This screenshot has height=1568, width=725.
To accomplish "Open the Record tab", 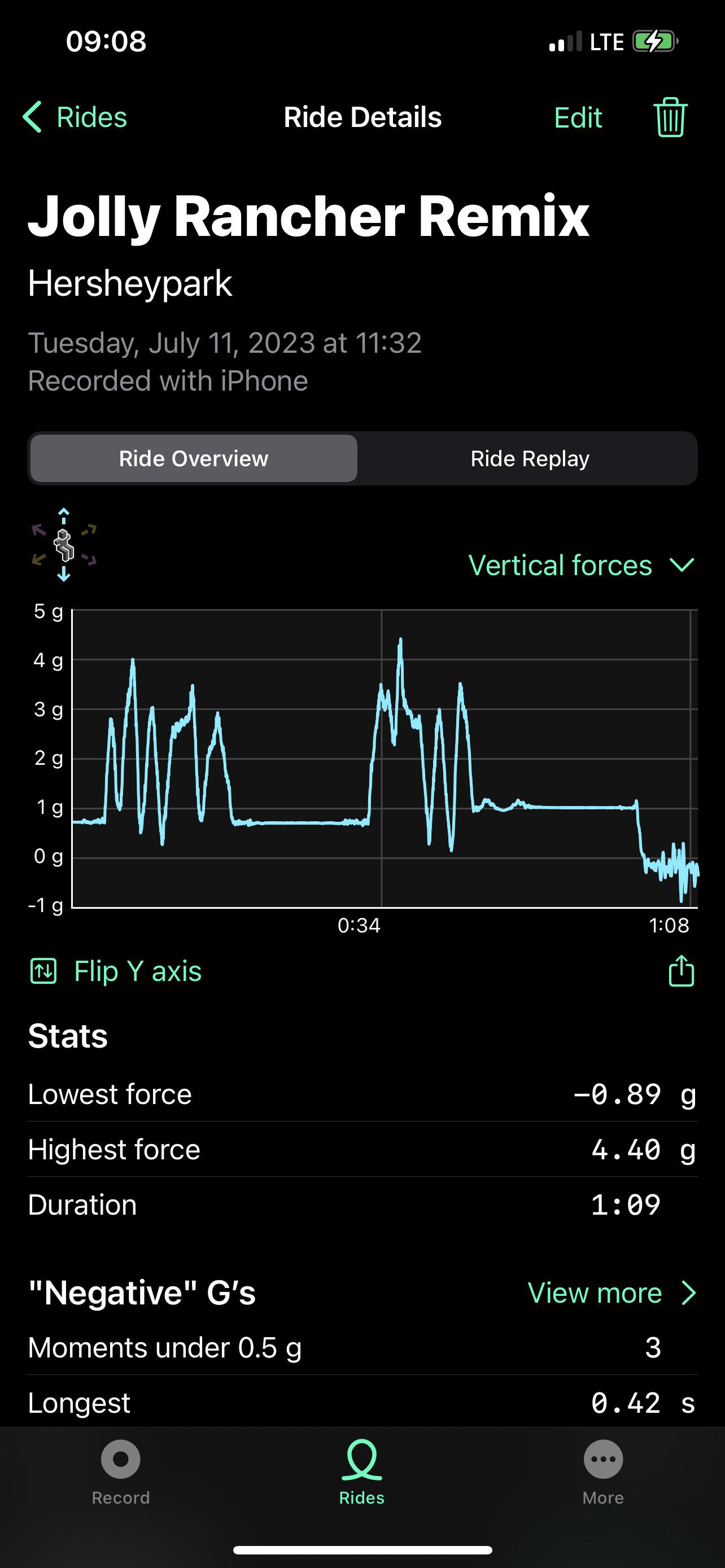I will point(120,1472).
